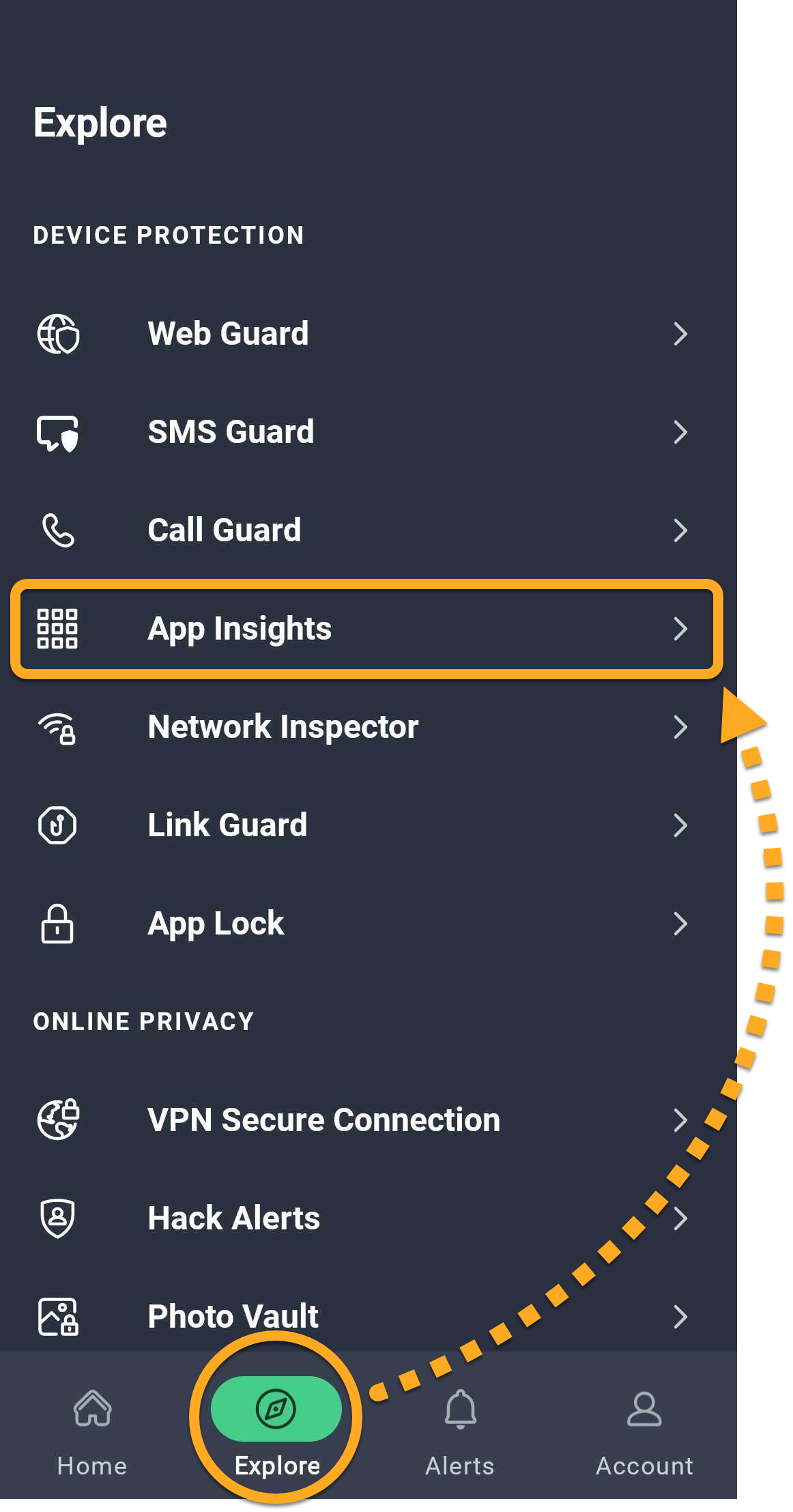This screenshot has height=1512, width=793.
Task: View Hack Alerts
Action: (x=369, y=1218)
